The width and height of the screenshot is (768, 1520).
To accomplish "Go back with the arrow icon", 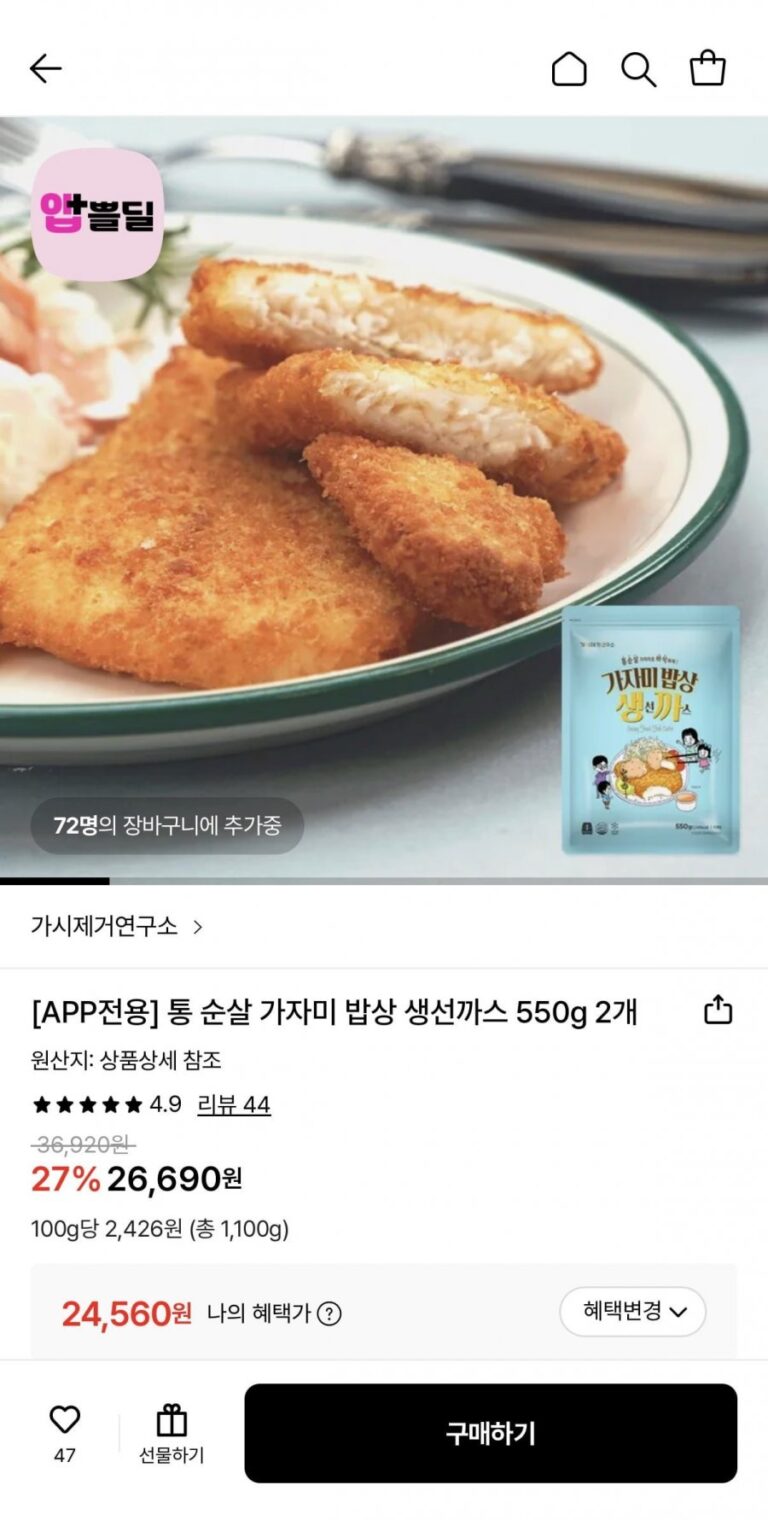I will 45,68.
